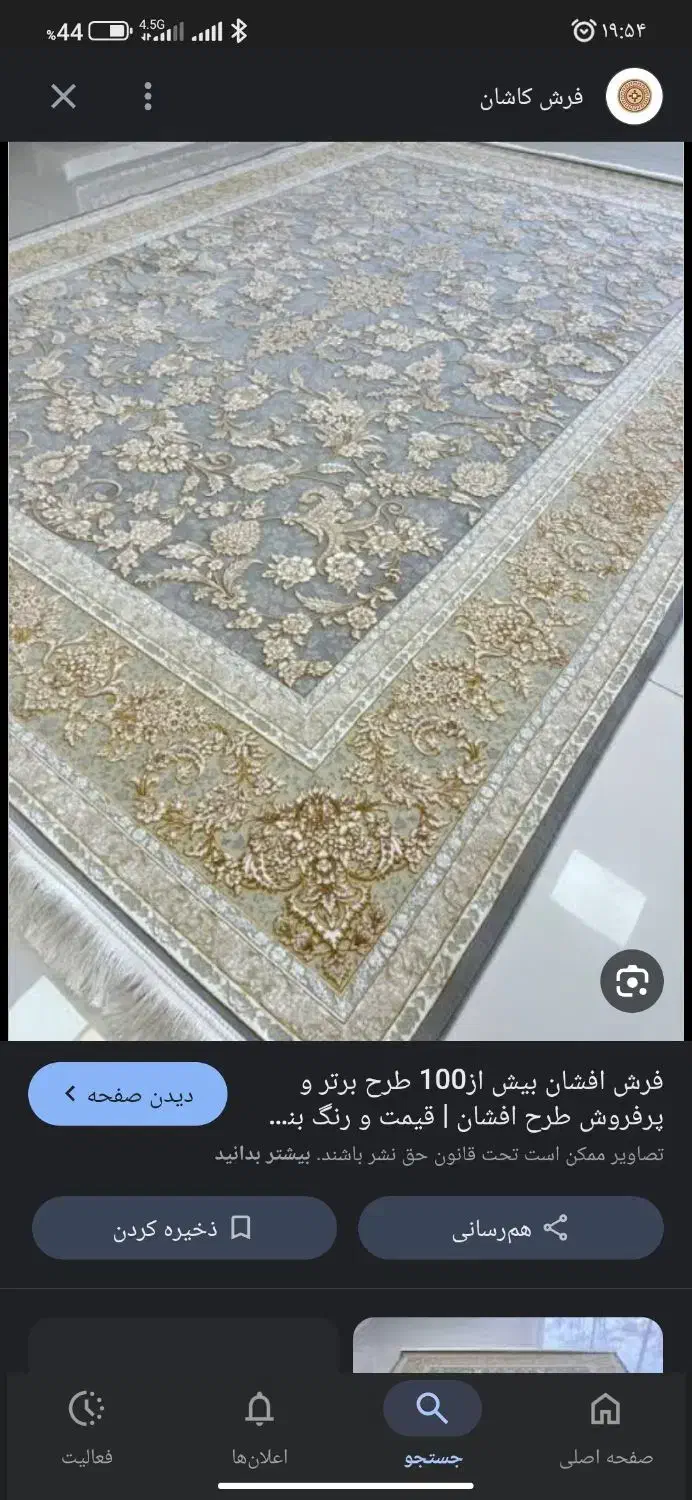692x1500 pixels.
Task: Close the image viewer
Action: [63, 96]
